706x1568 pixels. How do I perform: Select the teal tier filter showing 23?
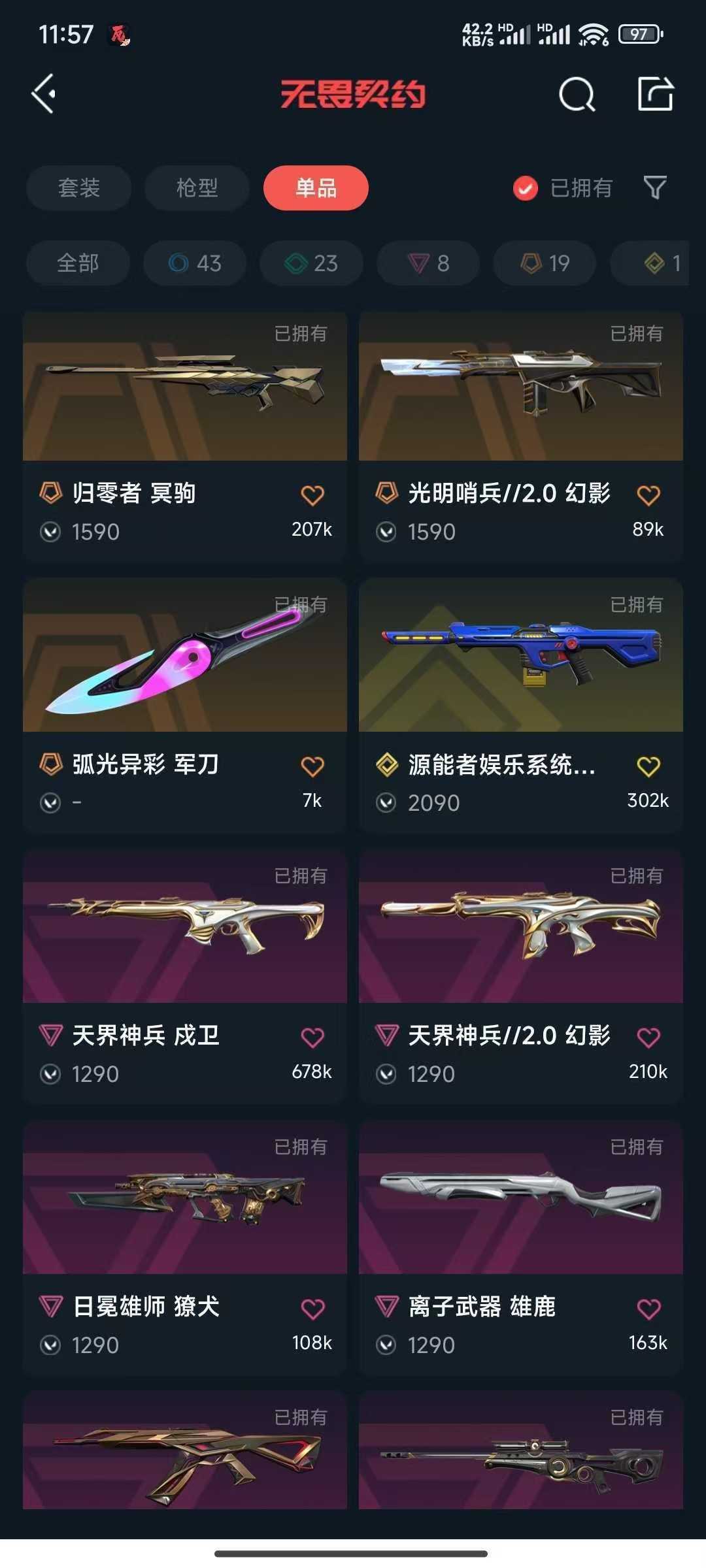310,263
